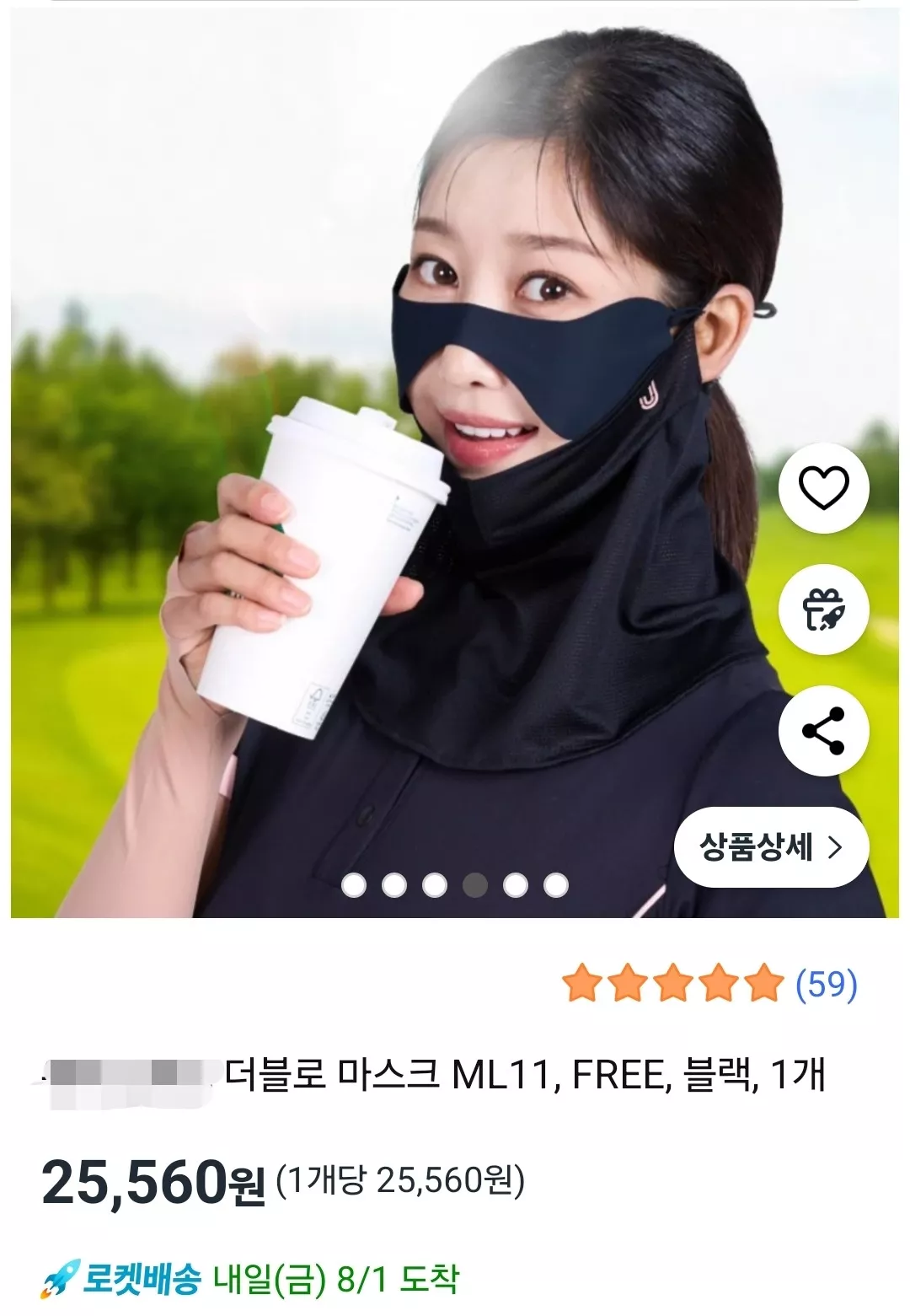This screenshot has width=910, height=1316.
Task: Open the gift icon button
Action: (x=822, y=610)
